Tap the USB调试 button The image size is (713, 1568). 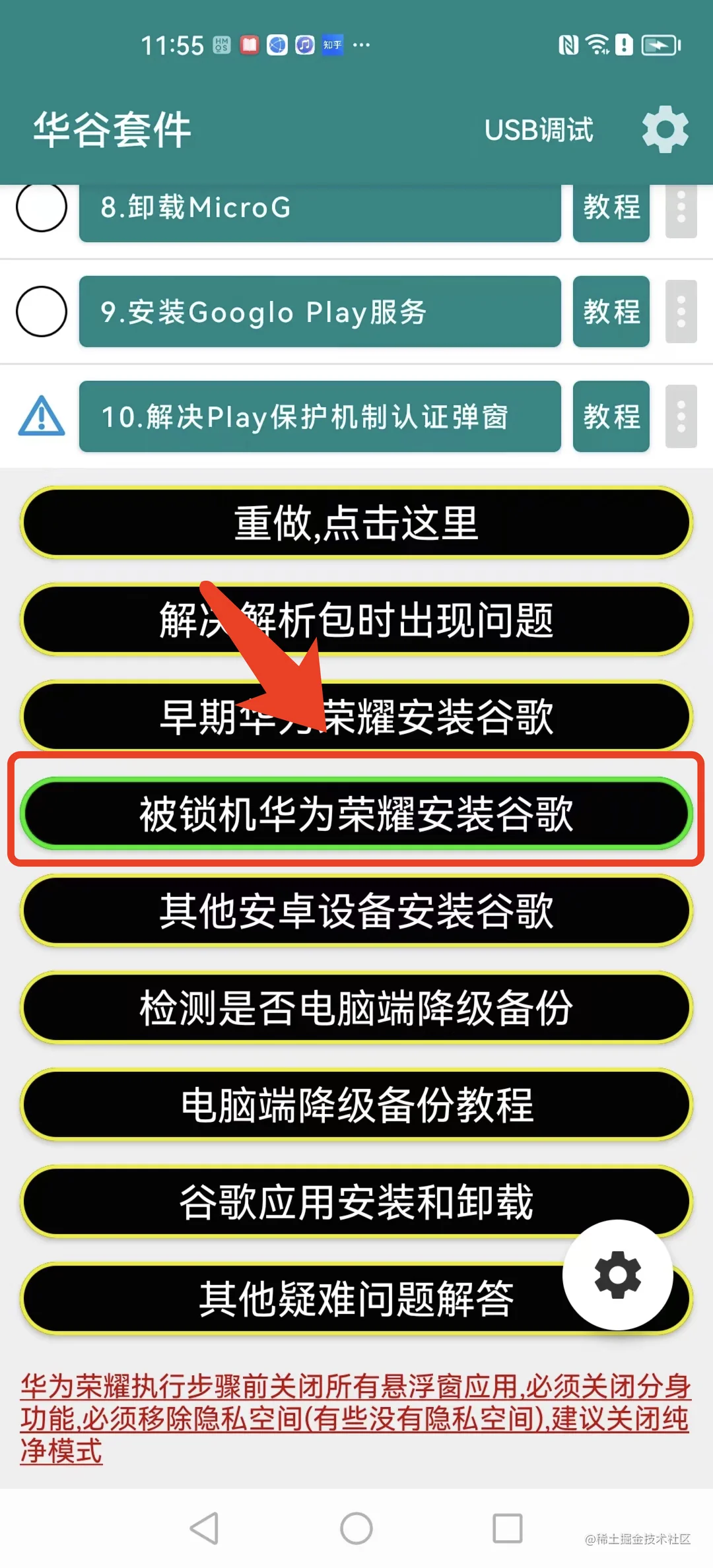coord(539,130)
